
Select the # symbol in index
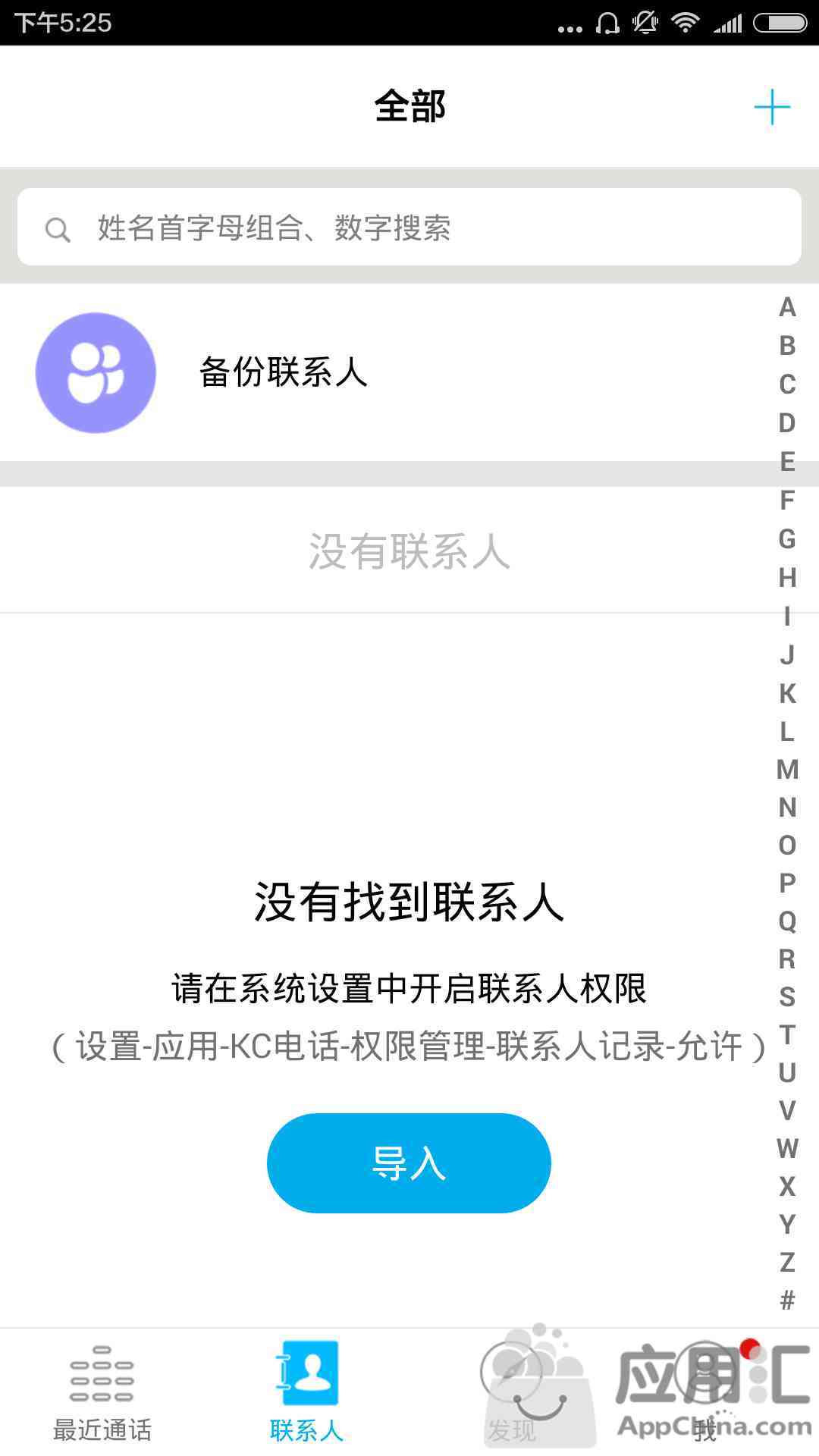point(787,1300)
